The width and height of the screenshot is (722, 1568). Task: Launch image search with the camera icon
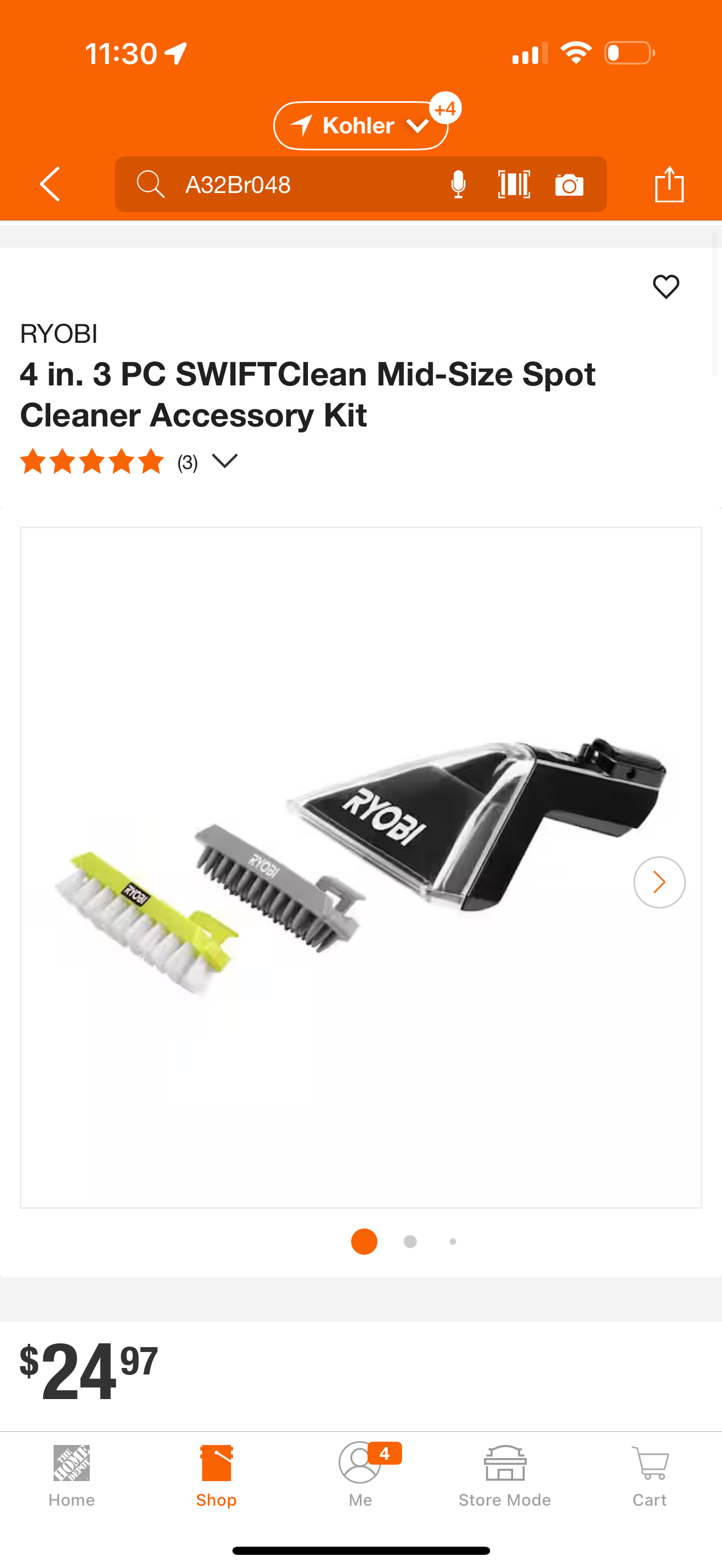569,185
